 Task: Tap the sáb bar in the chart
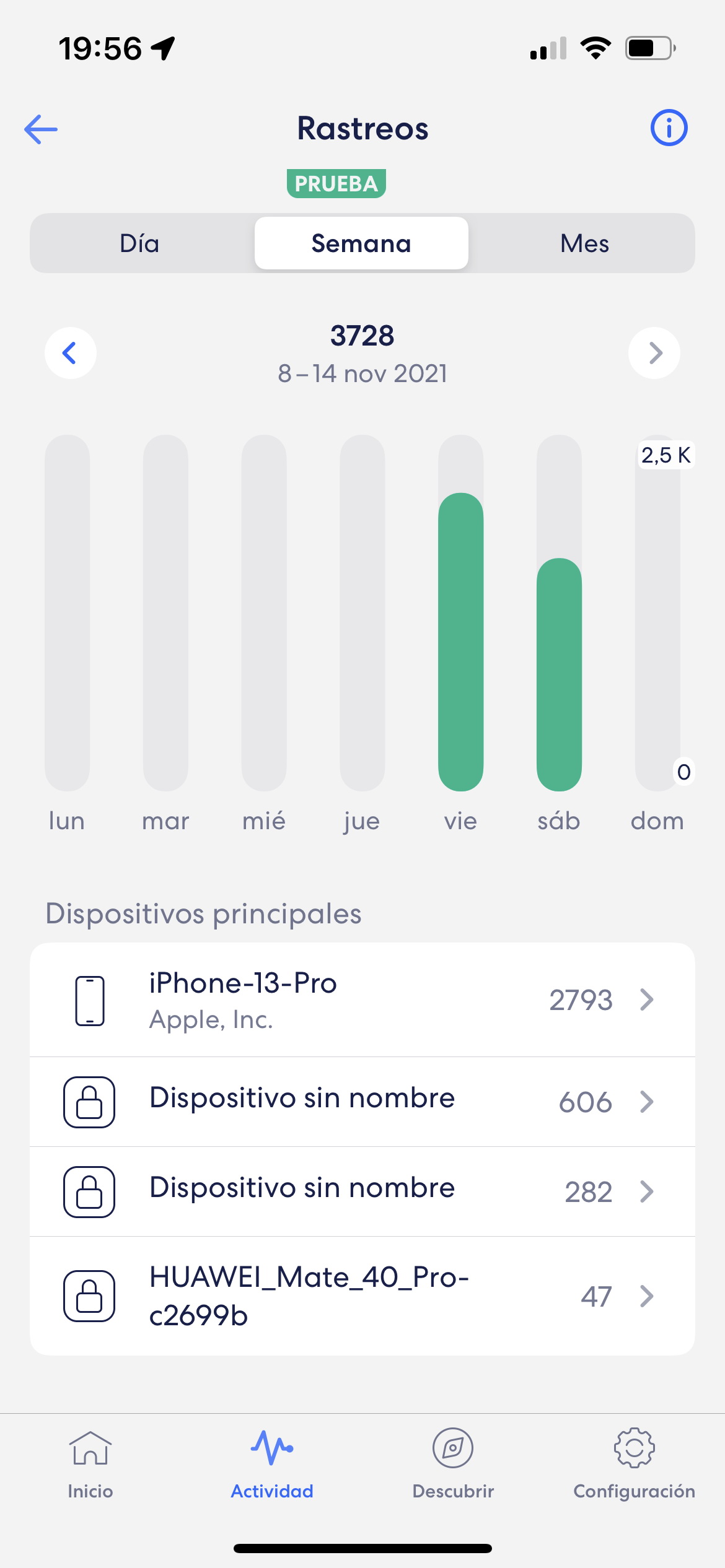559,674
